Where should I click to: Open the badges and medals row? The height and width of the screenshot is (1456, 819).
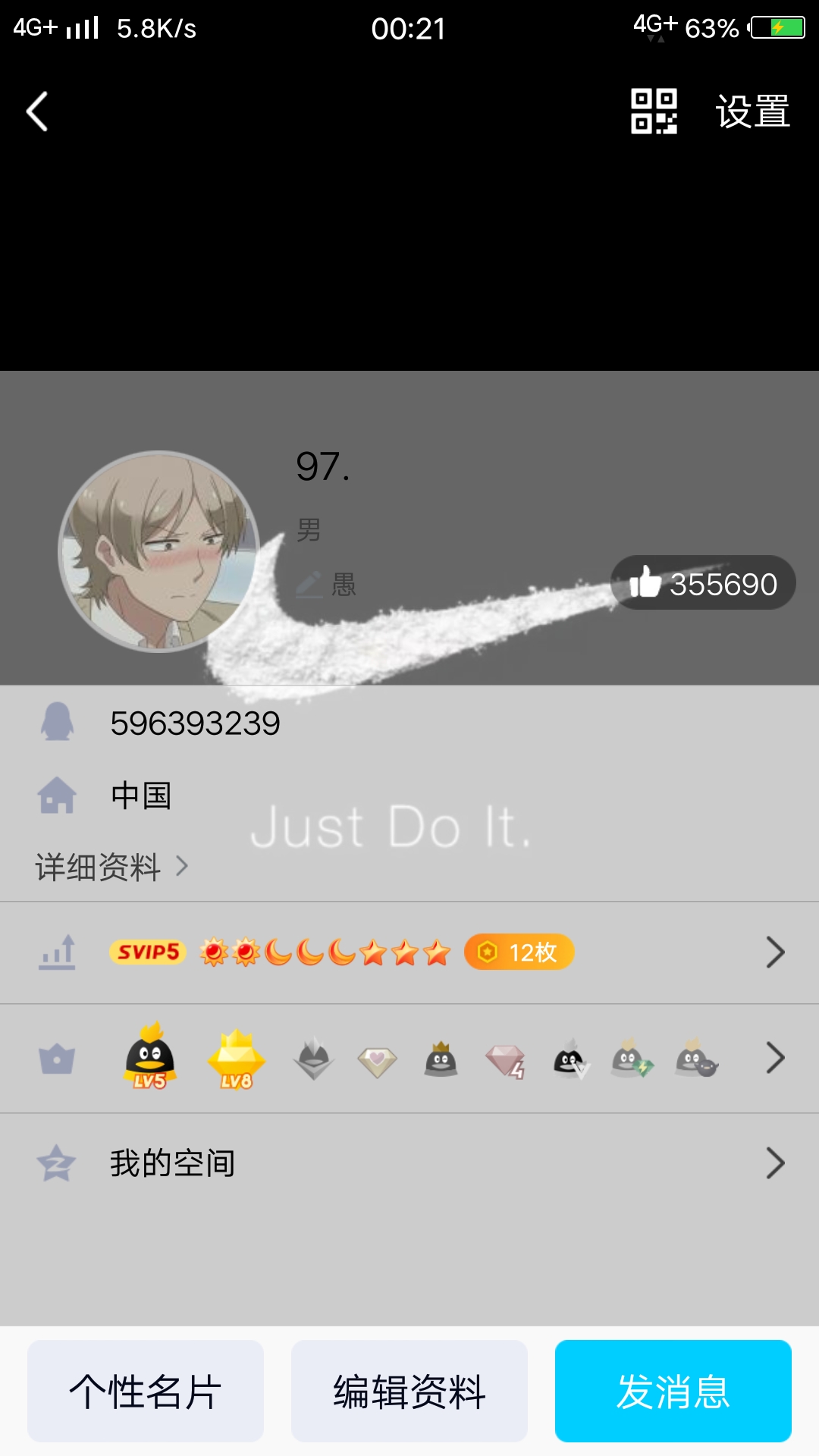[x=409, y=1059]
